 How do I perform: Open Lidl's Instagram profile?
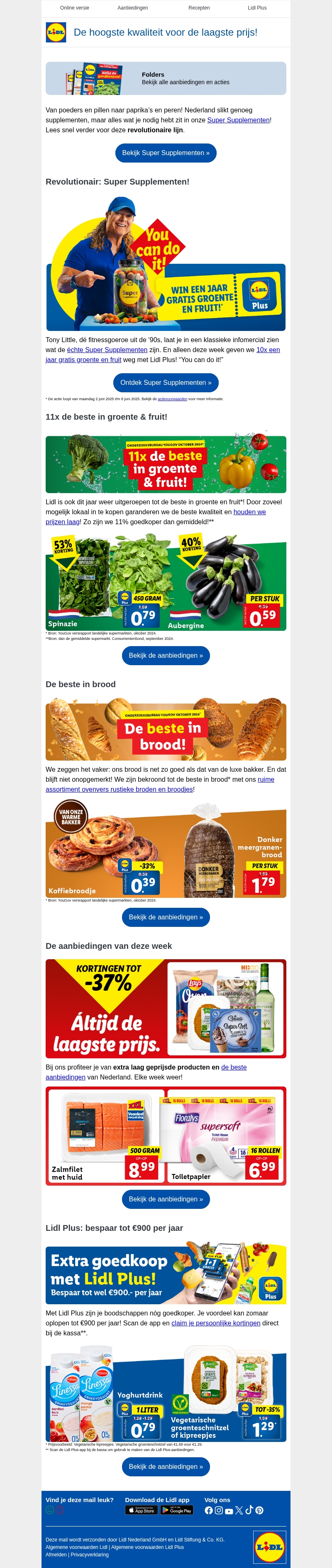pyautogui.click(x=219, y=1510)
